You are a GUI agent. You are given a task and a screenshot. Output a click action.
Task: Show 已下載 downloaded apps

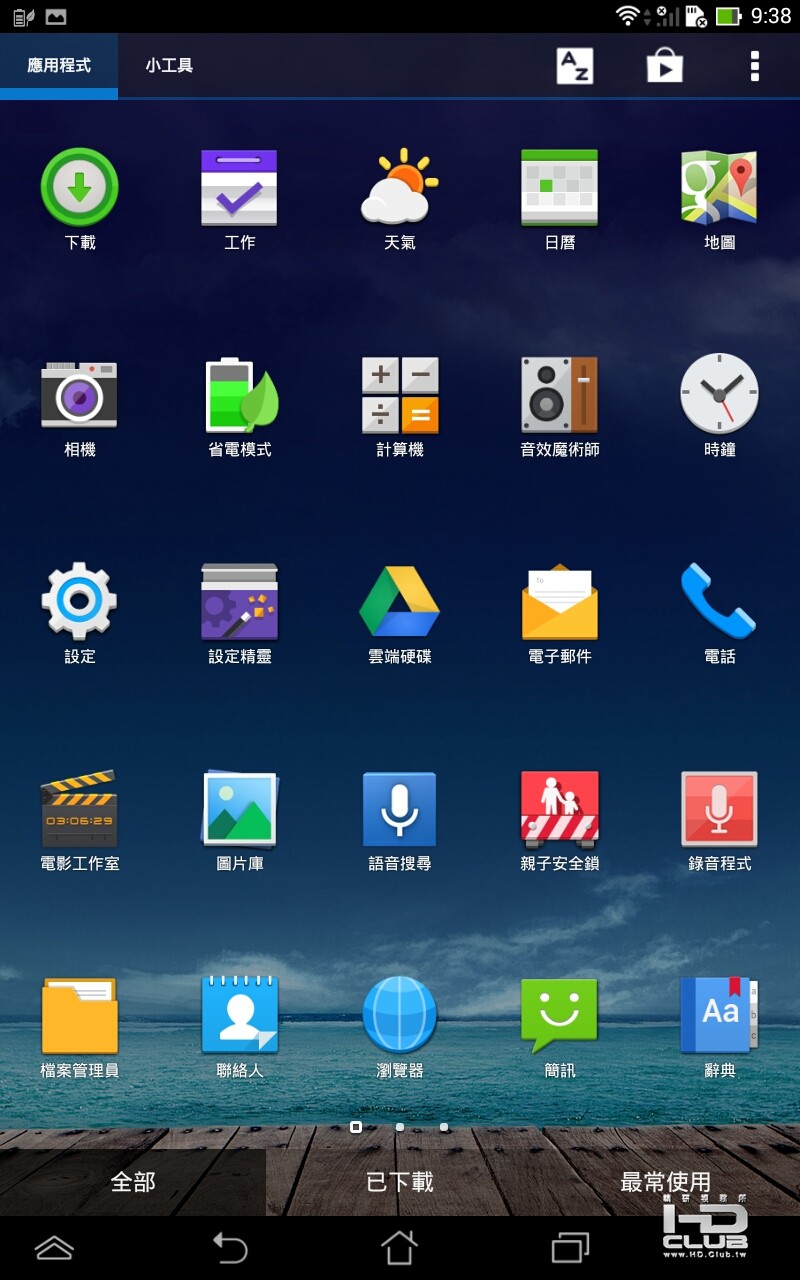pos(400,1182)
